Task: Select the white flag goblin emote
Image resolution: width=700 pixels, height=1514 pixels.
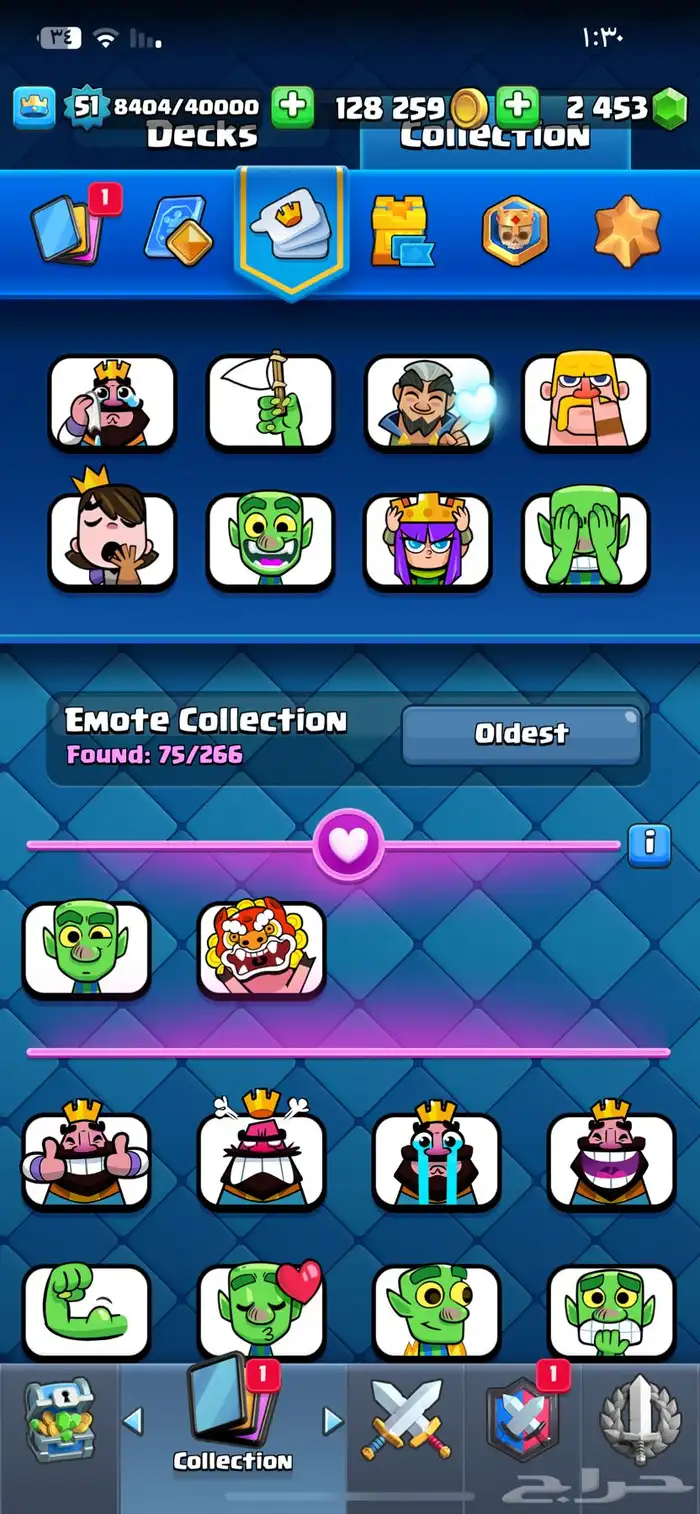Action: [270, 402]
